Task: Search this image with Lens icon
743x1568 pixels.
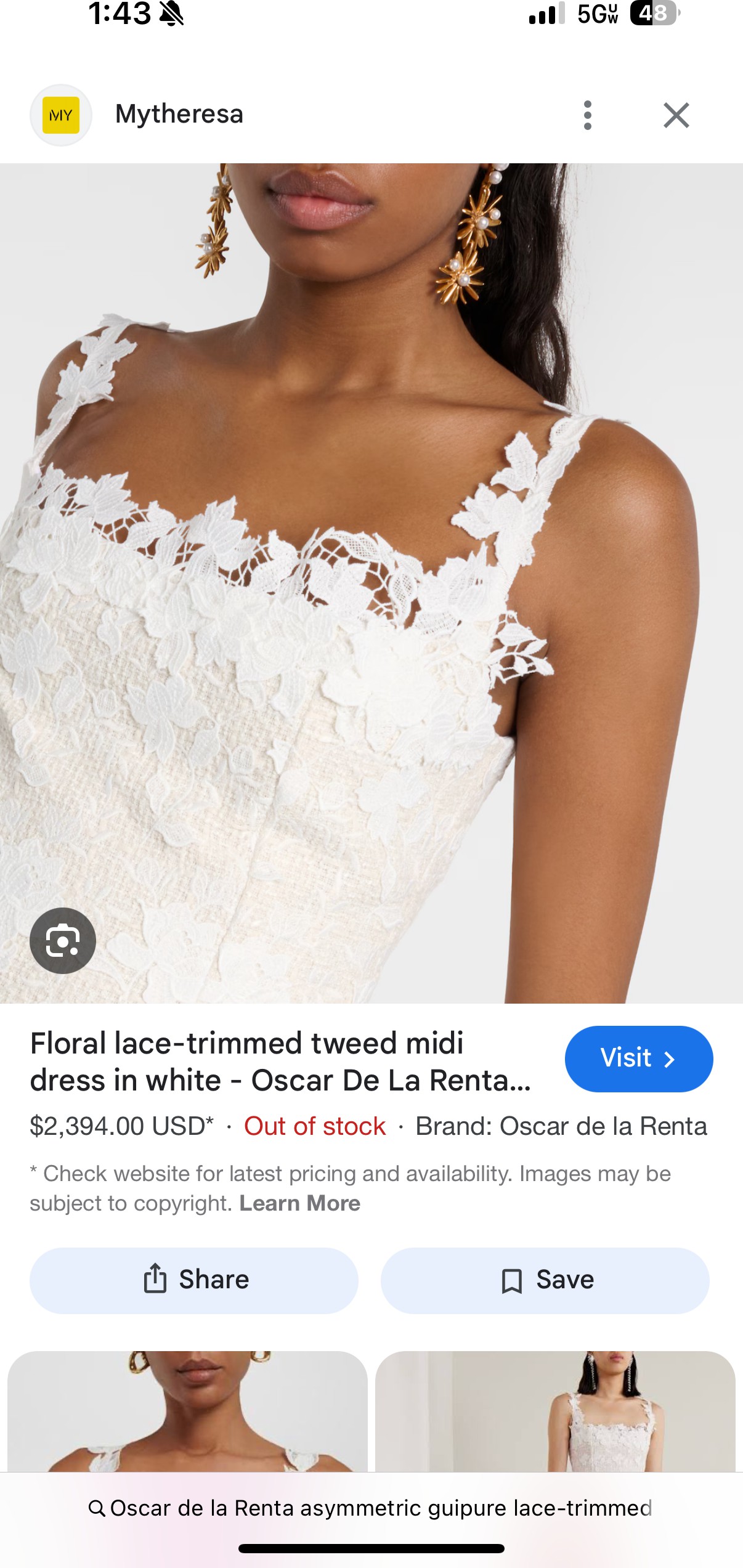Action: coord(63,940)
